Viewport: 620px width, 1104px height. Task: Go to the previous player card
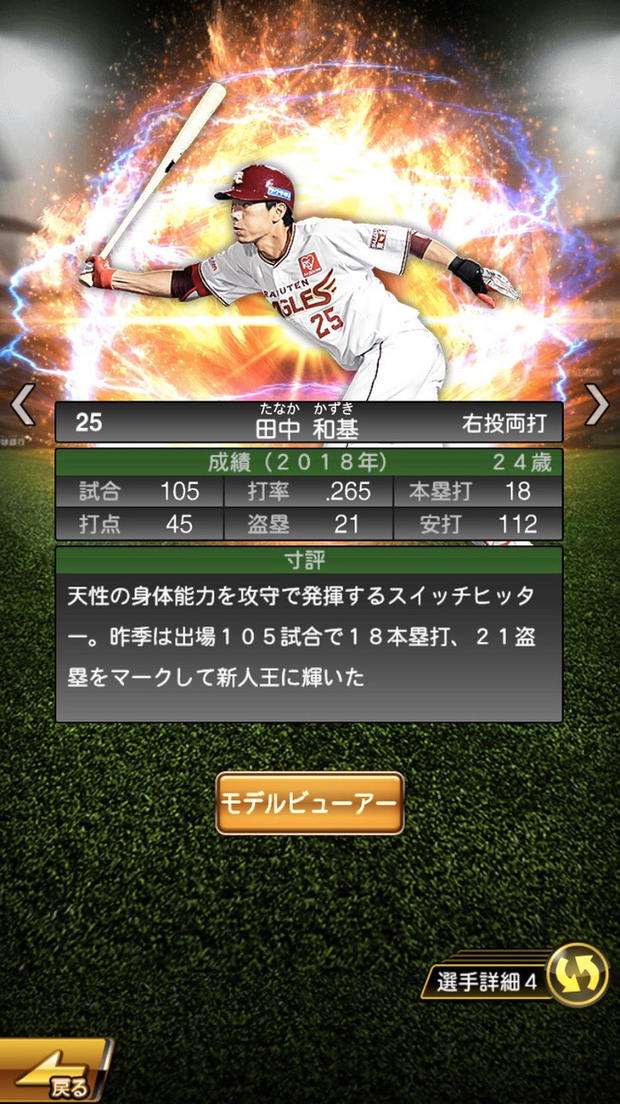pyautogui.click(x=22, y=404)
